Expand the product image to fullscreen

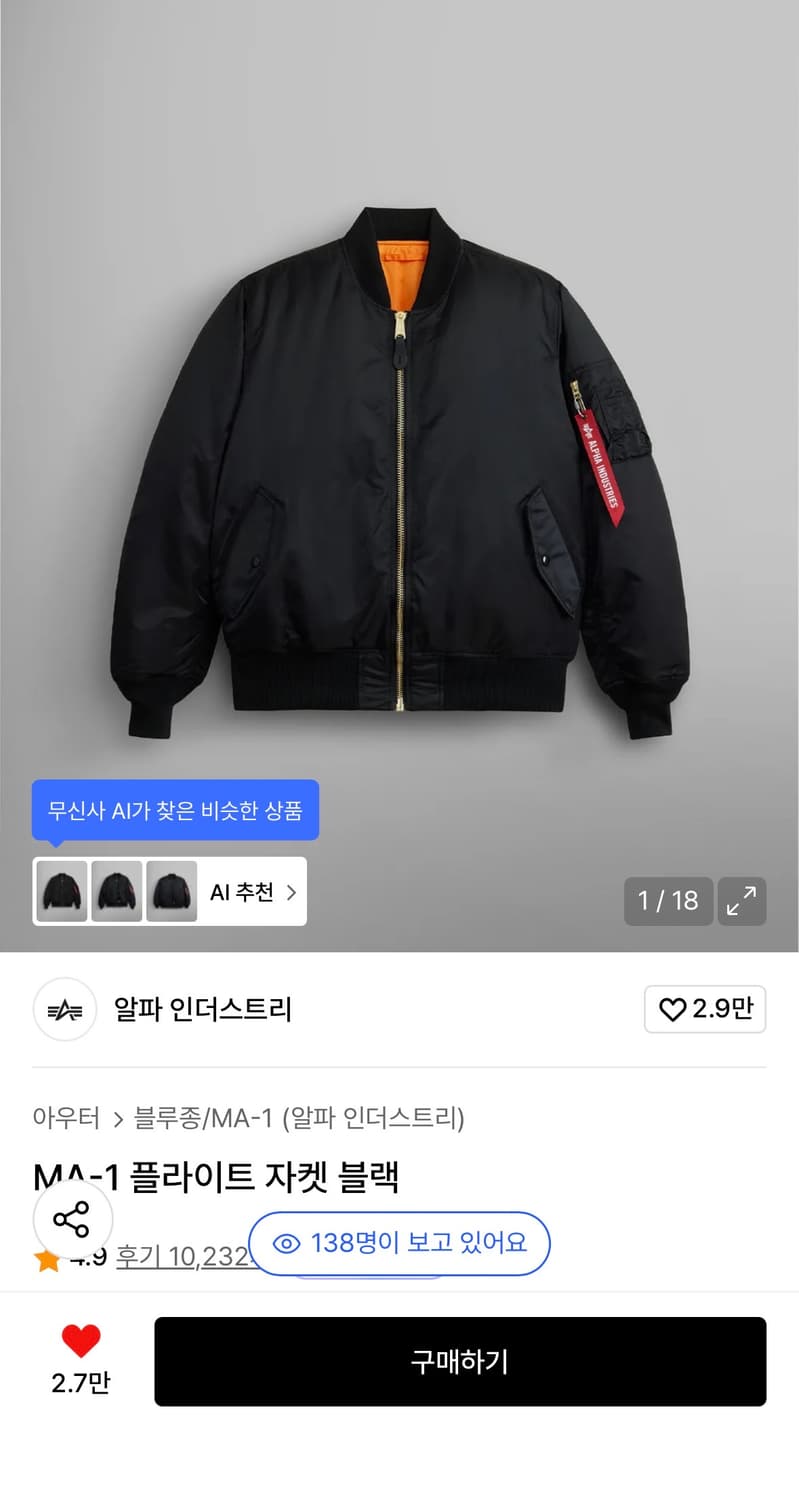(x=742, y=901)
